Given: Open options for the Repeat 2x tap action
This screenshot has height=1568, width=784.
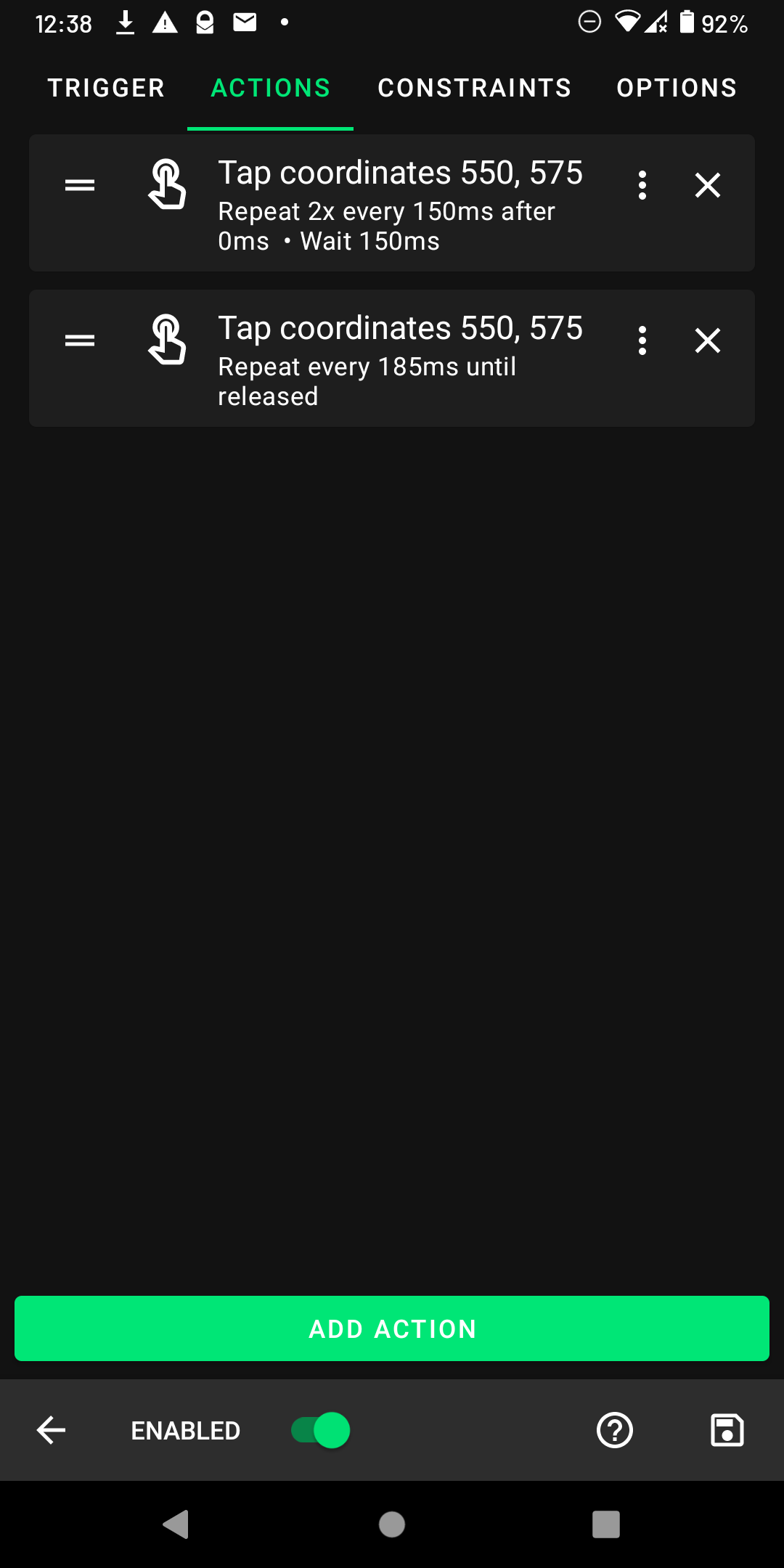Looking at the screenshot, I should [x=642, y=185].
